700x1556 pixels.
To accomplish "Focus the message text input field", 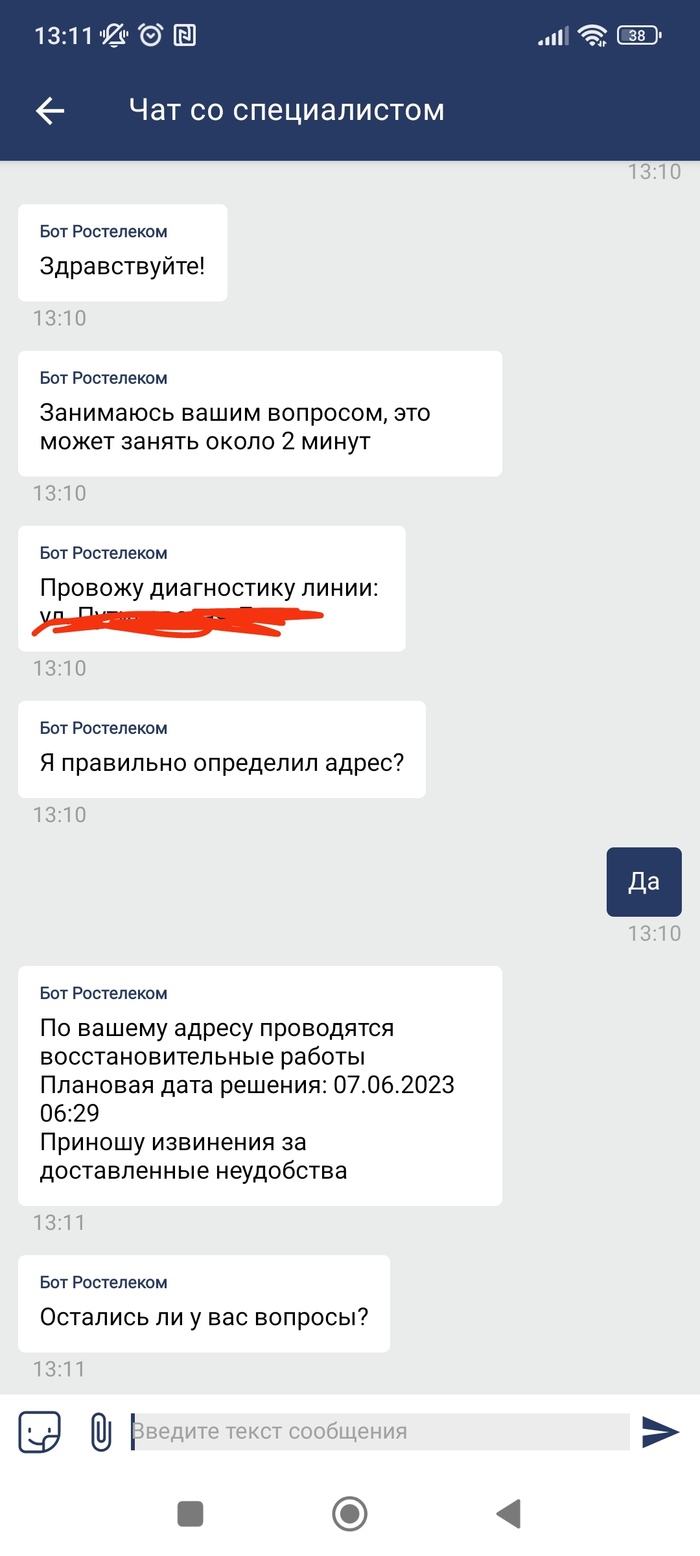I will tap(380, 1432).
